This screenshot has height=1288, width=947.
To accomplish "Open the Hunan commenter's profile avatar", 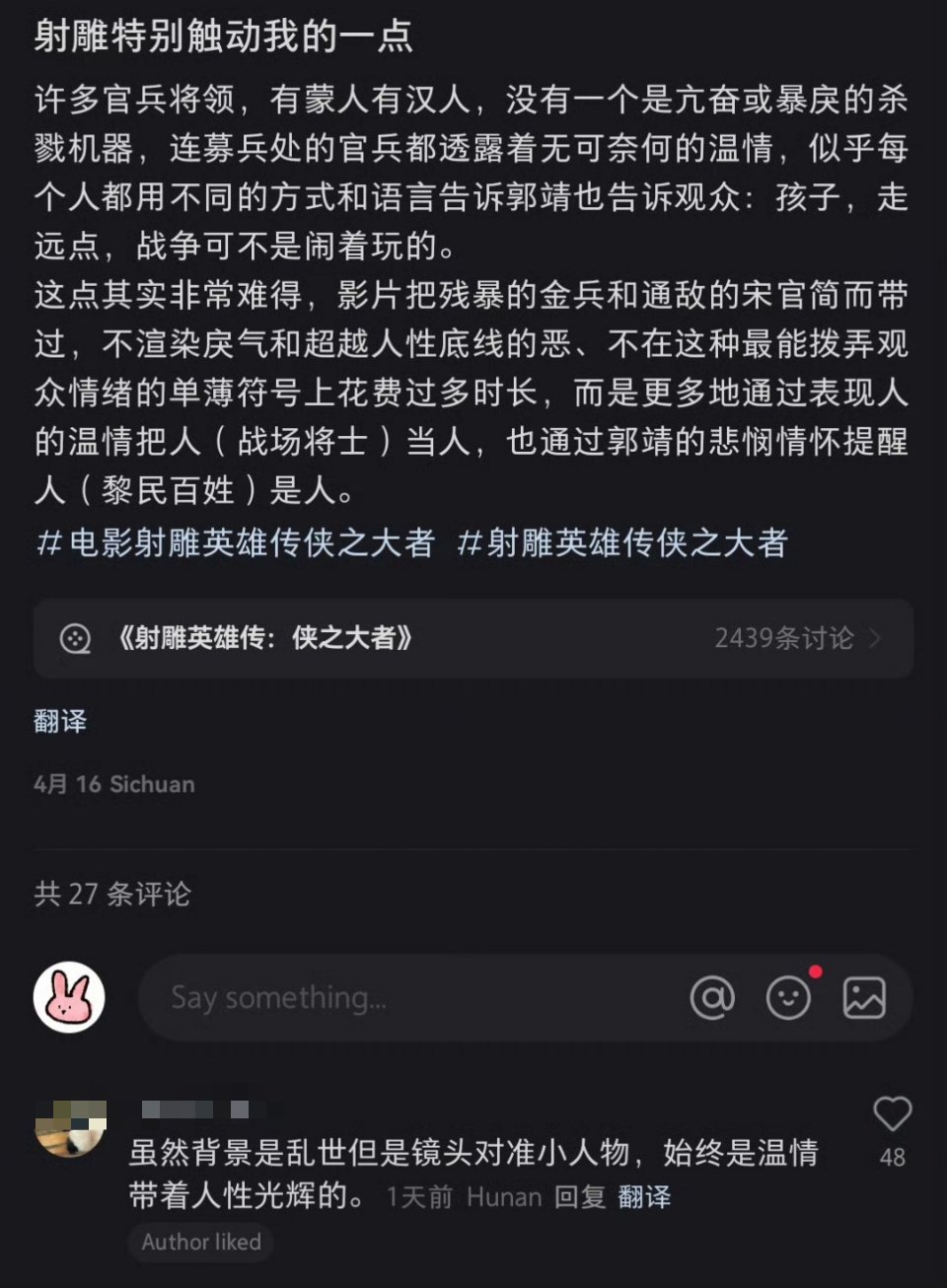I will pos(70,1128).
